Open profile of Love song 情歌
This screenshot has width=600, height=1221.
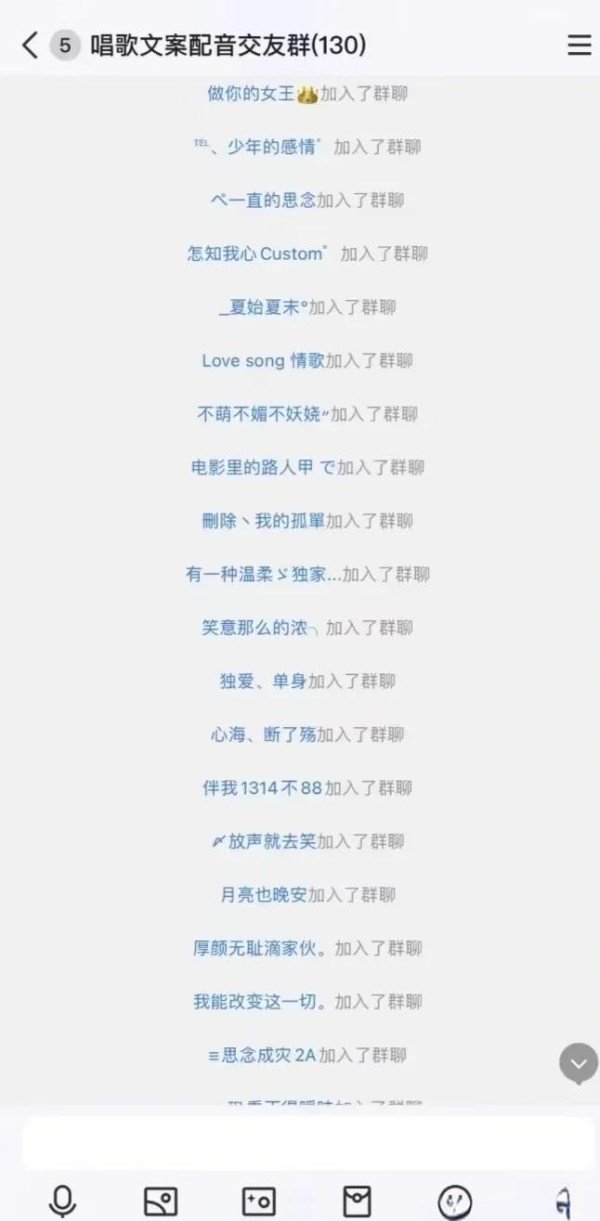263,361
